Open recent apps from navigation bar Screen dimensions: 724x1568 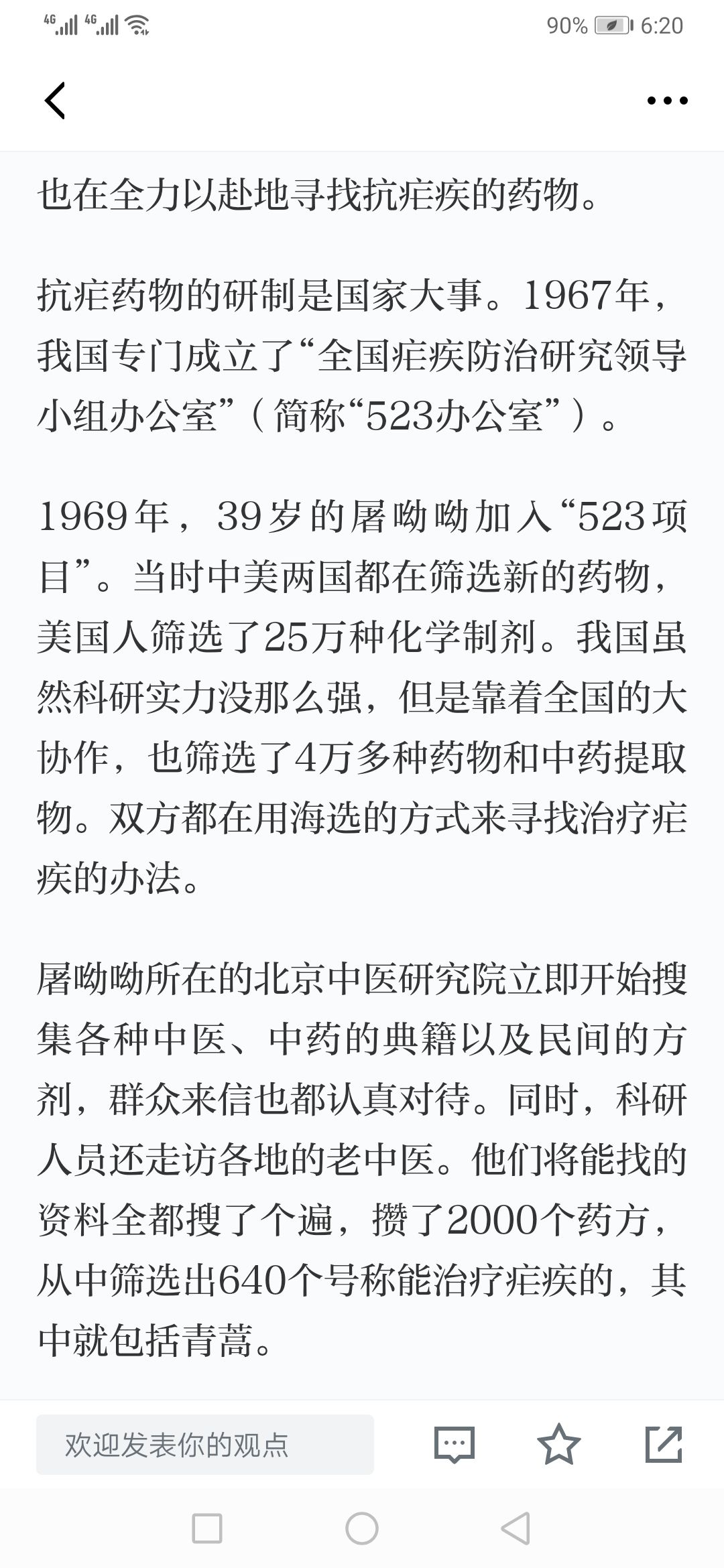click(x=207, y=1528)
